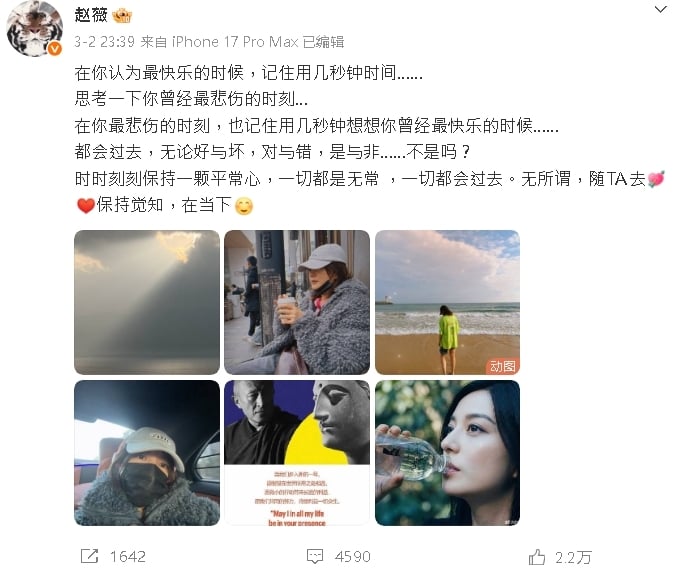Viewport: 677px width, 574px height.
Task: Expand the post options chevron
Action: point(660,9)
